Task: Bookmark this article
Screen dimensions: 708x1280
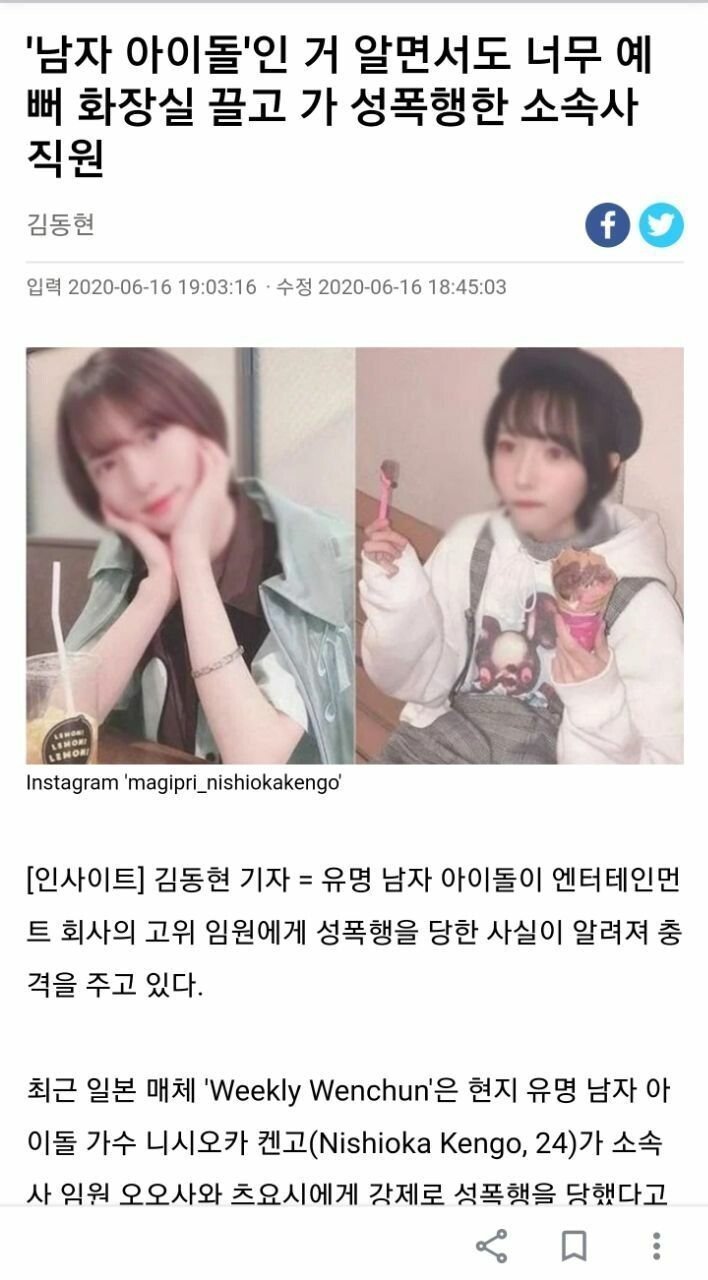Action: click(574, 1246)
